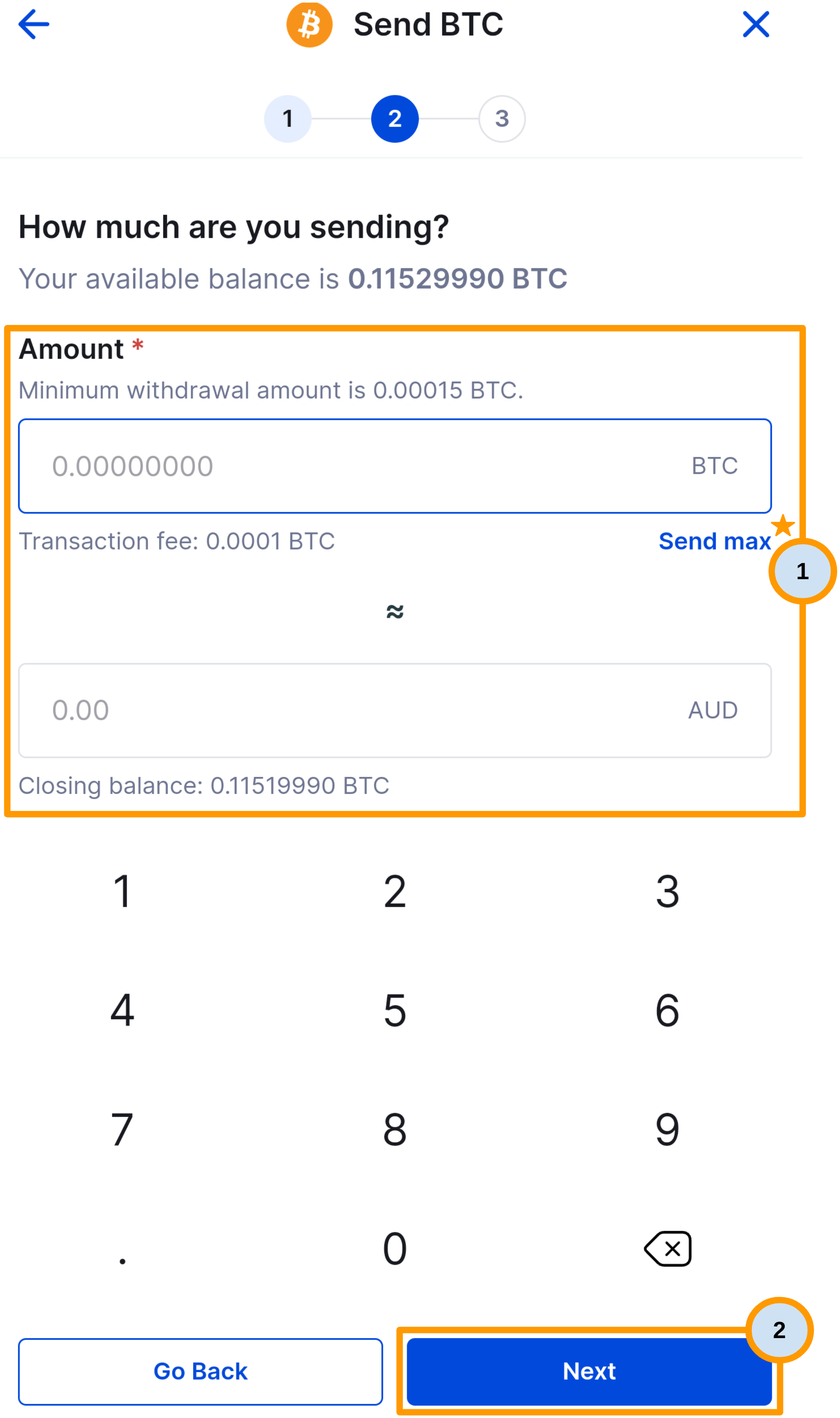This screenshot has height=1418, width=840.
Task: Select step 3 in the progress indicator
Action: click(502, 118)
